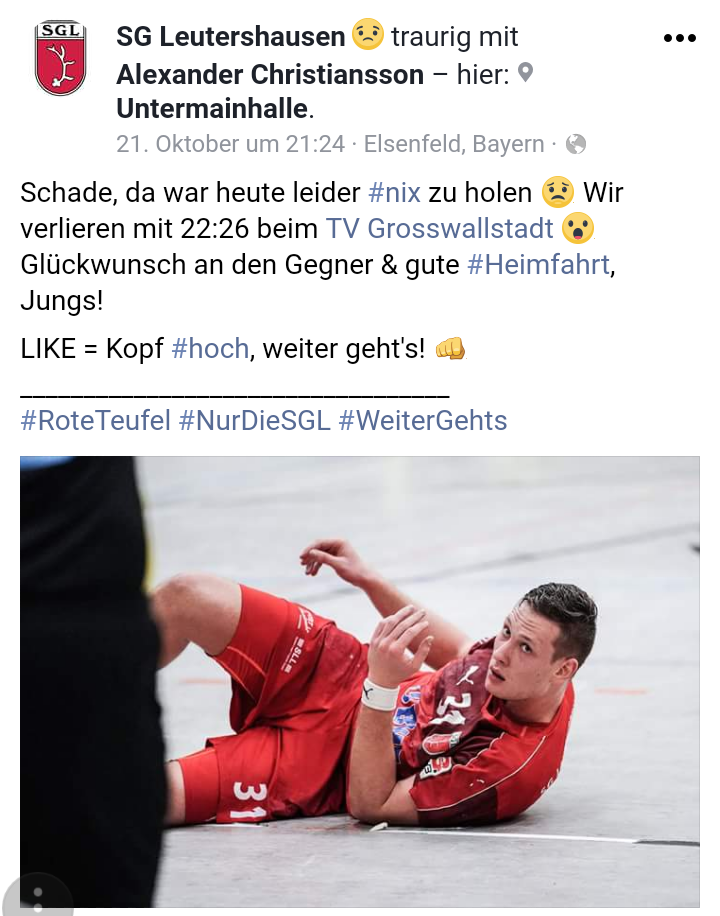Open the #NurDieSGL hashtag
The width and height of the screenshot is (720, 916).
pos(254,421)
